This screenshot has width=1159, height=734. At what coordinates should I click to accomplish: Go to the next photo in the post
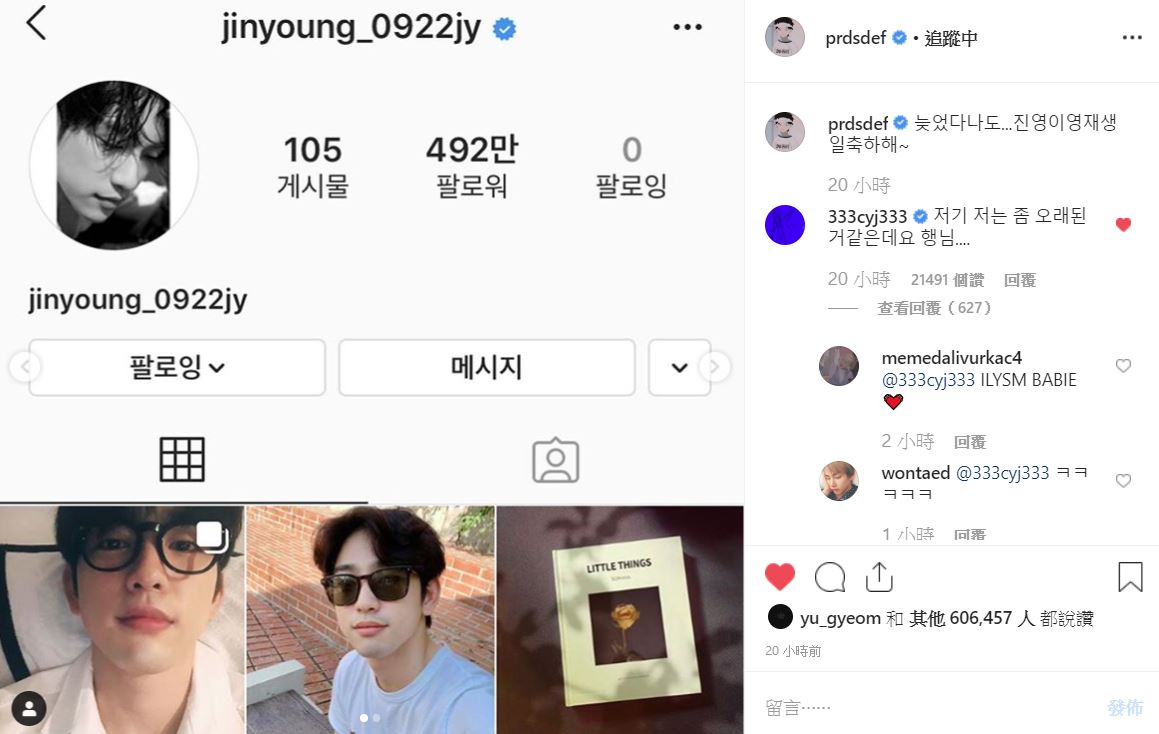click(714, 367)
